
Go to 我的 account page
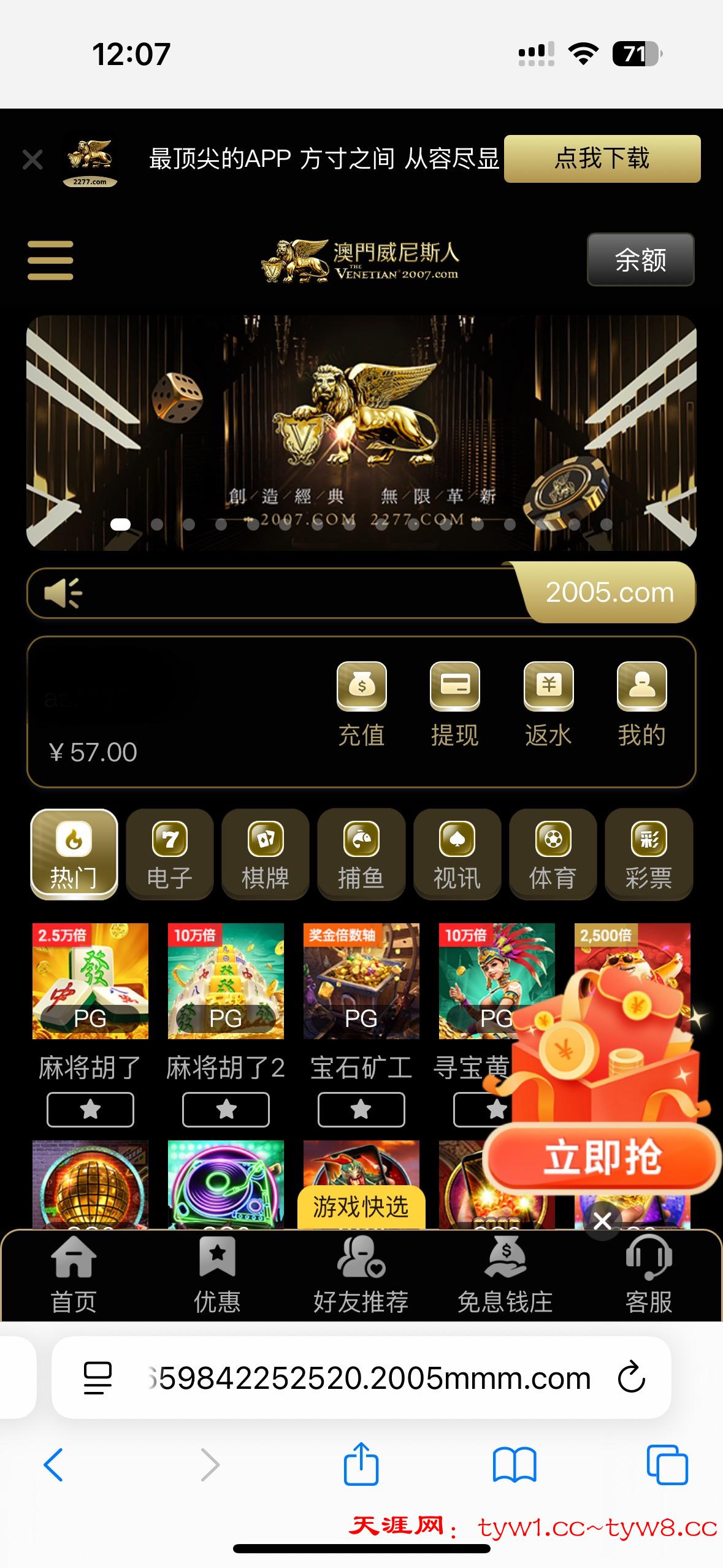641,704
